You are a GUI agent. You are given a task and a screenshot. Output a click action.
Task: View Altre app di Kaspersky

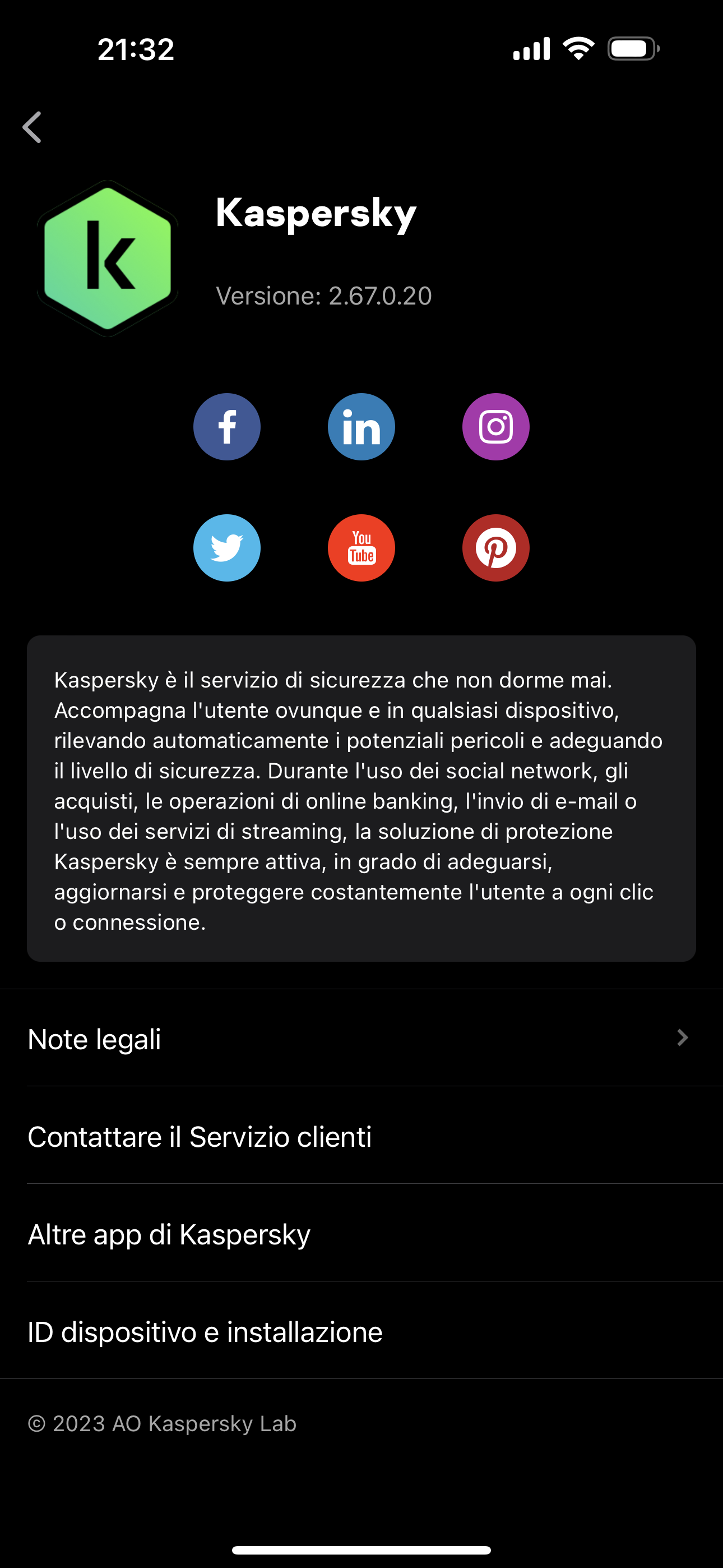(361, 1234)
